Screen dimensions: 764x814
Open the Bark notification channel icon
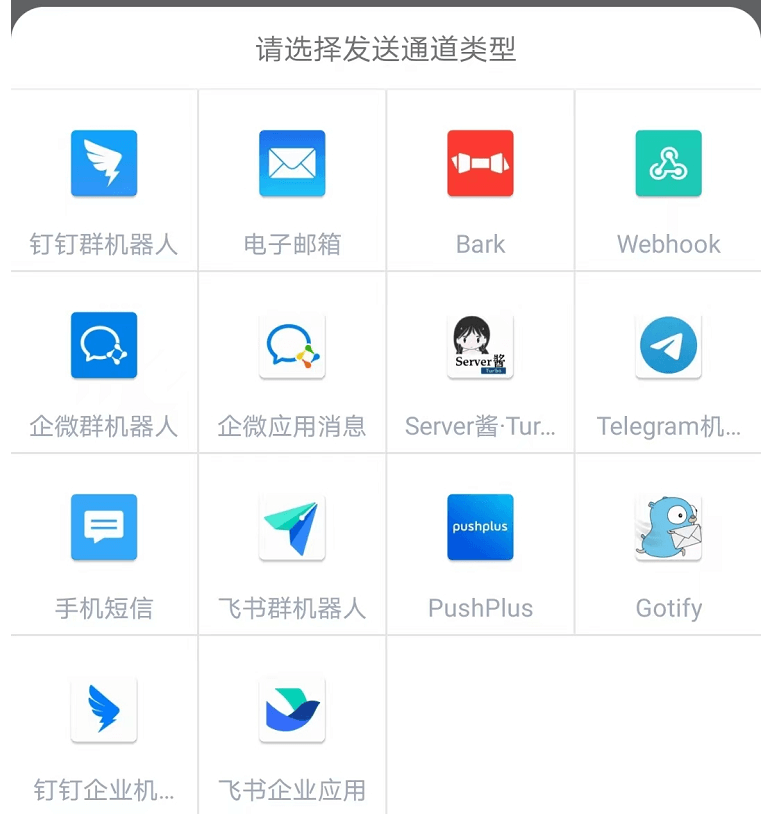(x=480, y=163)
